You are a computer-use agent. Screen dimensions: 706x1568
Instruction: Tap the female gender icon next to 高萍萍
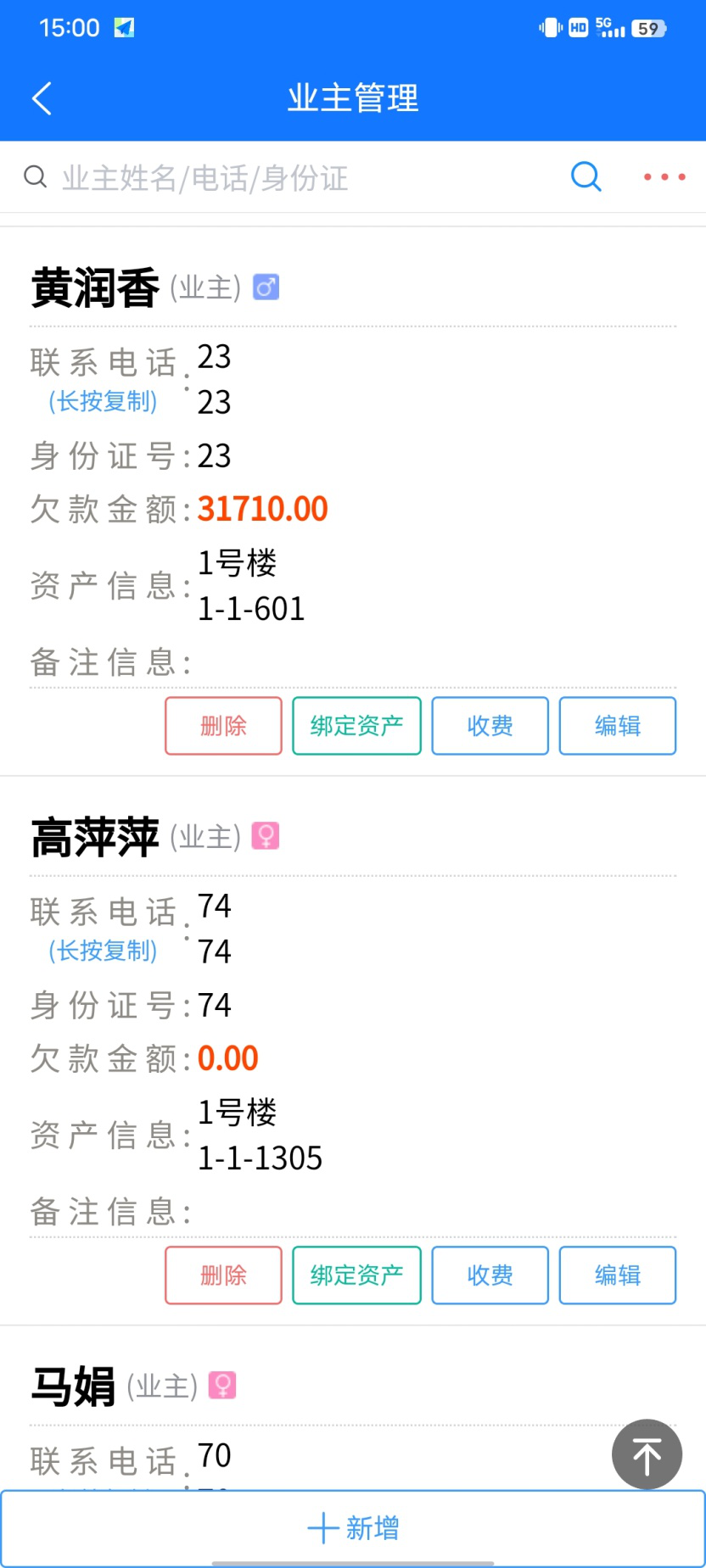tap(264, 836)
